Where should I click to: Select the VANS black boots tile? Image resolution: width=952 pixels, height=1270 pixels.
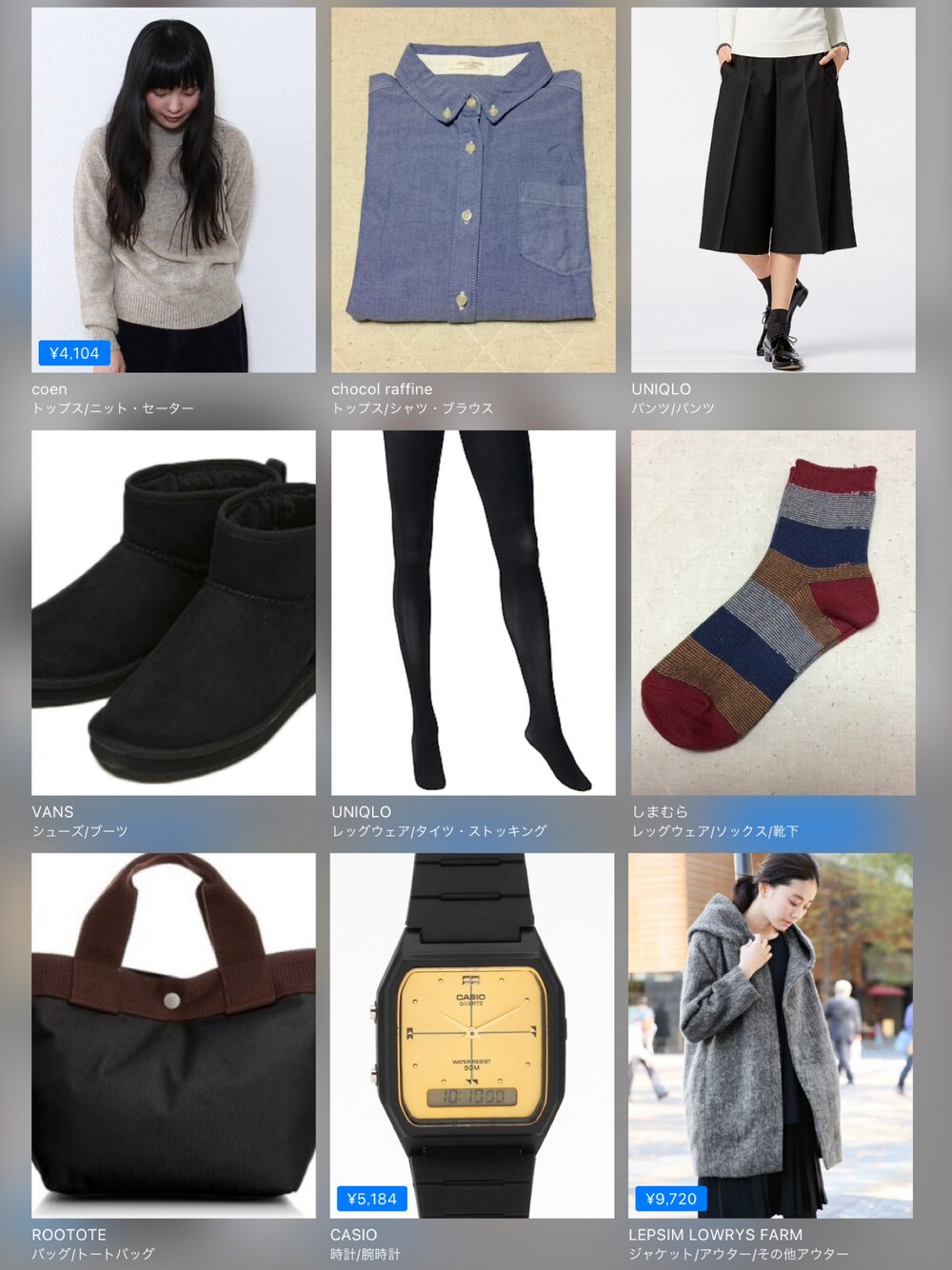pyautogui.click(x=173, y=612)
